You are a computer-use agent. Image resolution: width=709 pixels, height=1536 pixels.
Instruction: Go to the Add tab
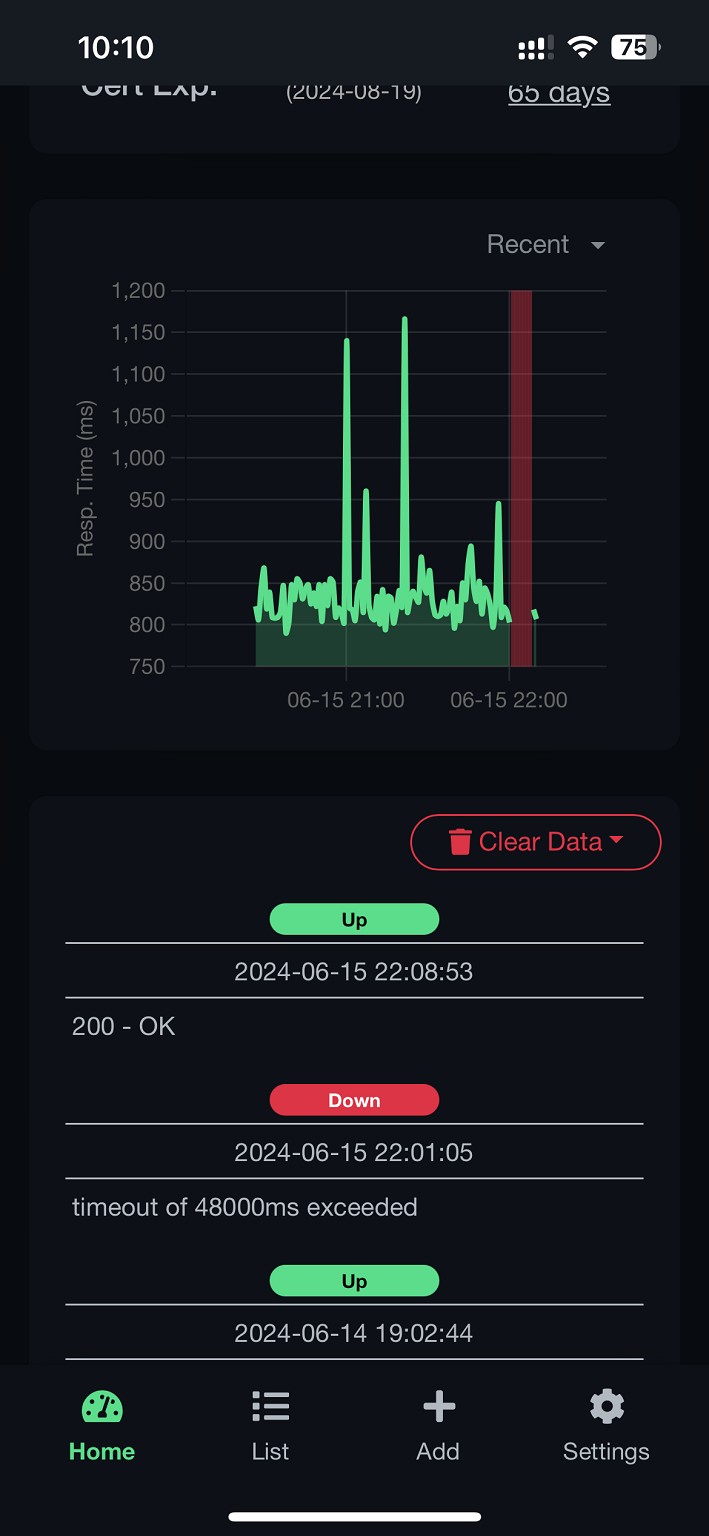(x=438, y=1426)
